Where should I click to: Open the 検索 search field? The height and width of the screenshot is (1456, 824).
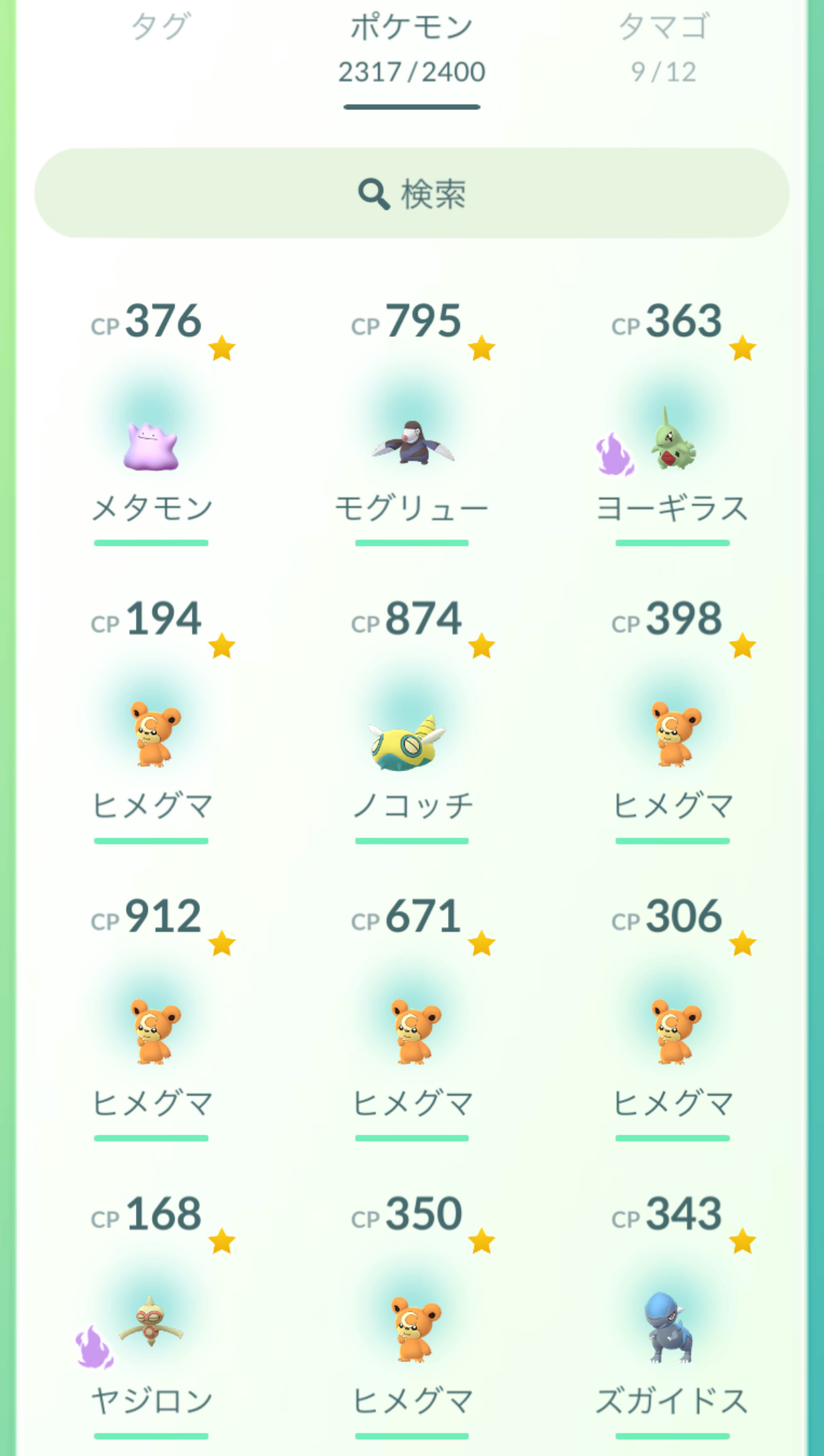(x=411, y=193)
